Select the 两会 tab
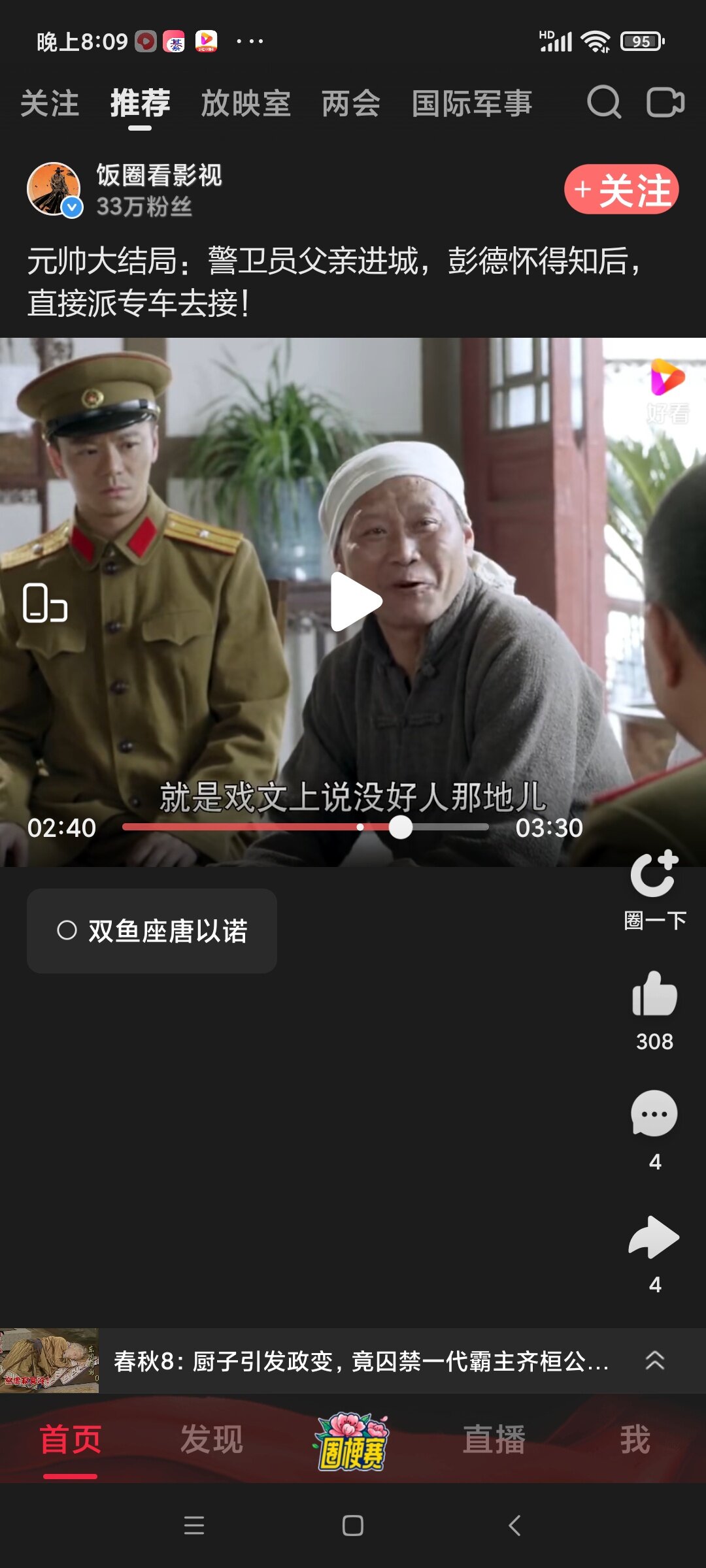 (x=351, y=103)
